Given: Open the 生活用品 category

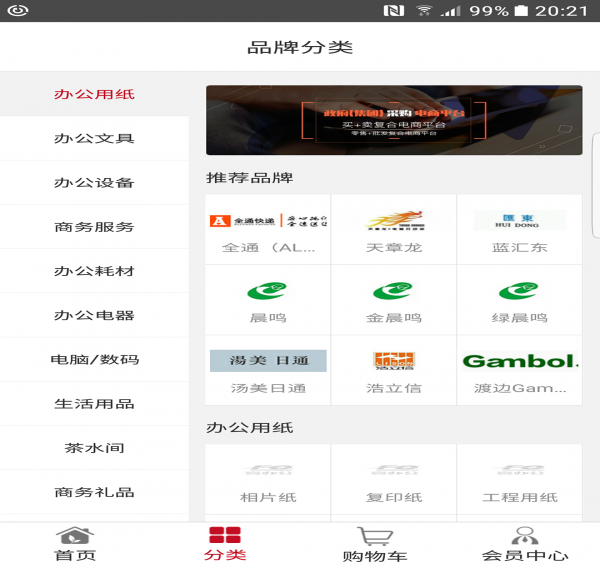Looking at the screenshot, I should point(94,404).
